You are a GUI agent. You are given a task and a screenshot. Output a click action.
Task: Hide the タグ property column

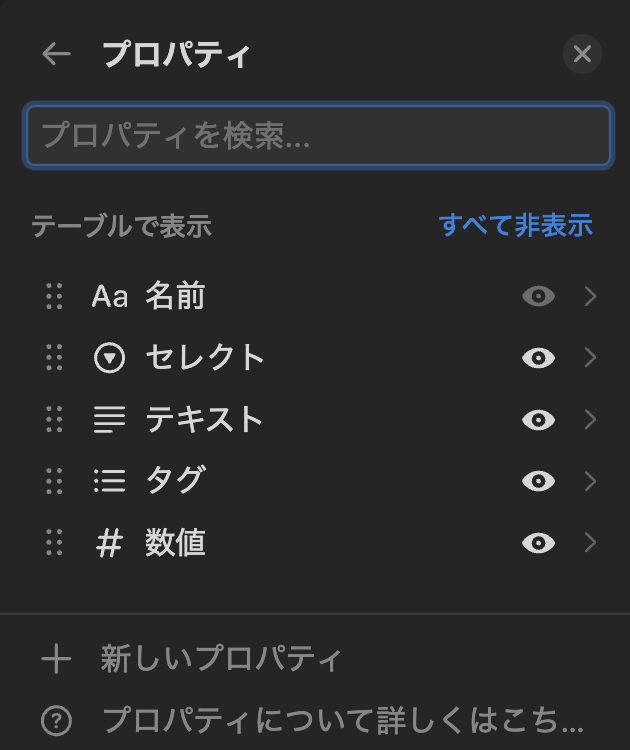538,481
